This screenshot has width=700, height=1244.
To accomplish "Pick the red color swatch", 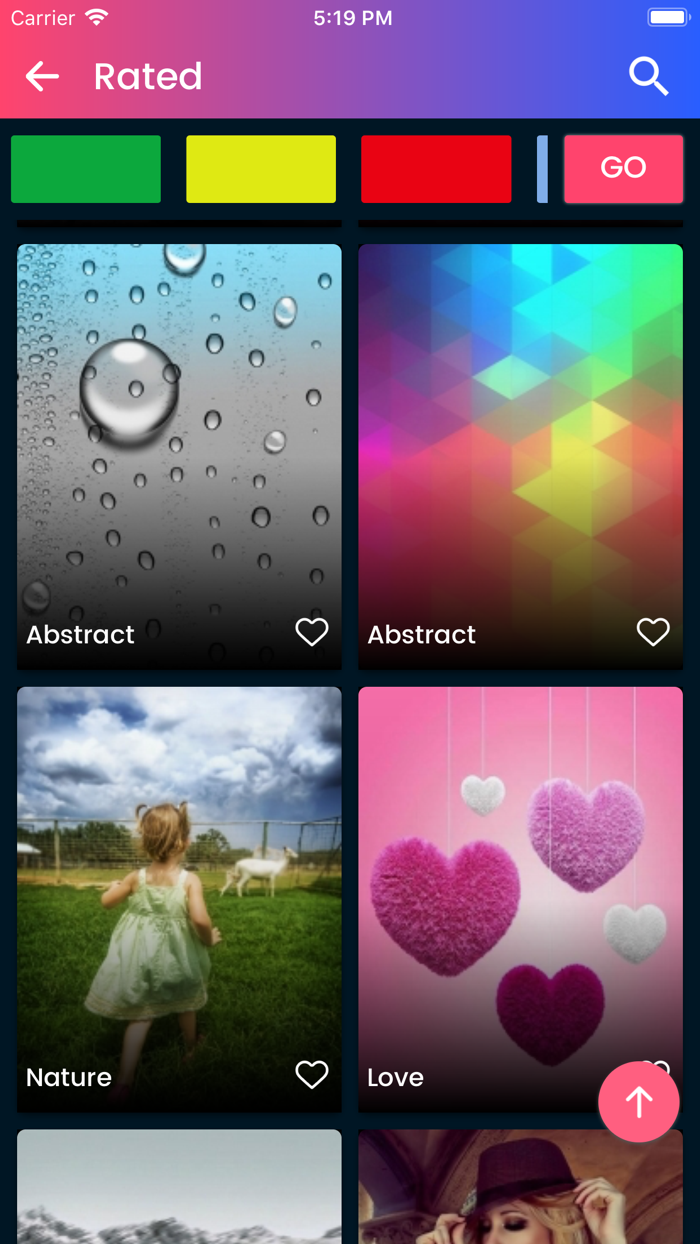I will point(436,169).
